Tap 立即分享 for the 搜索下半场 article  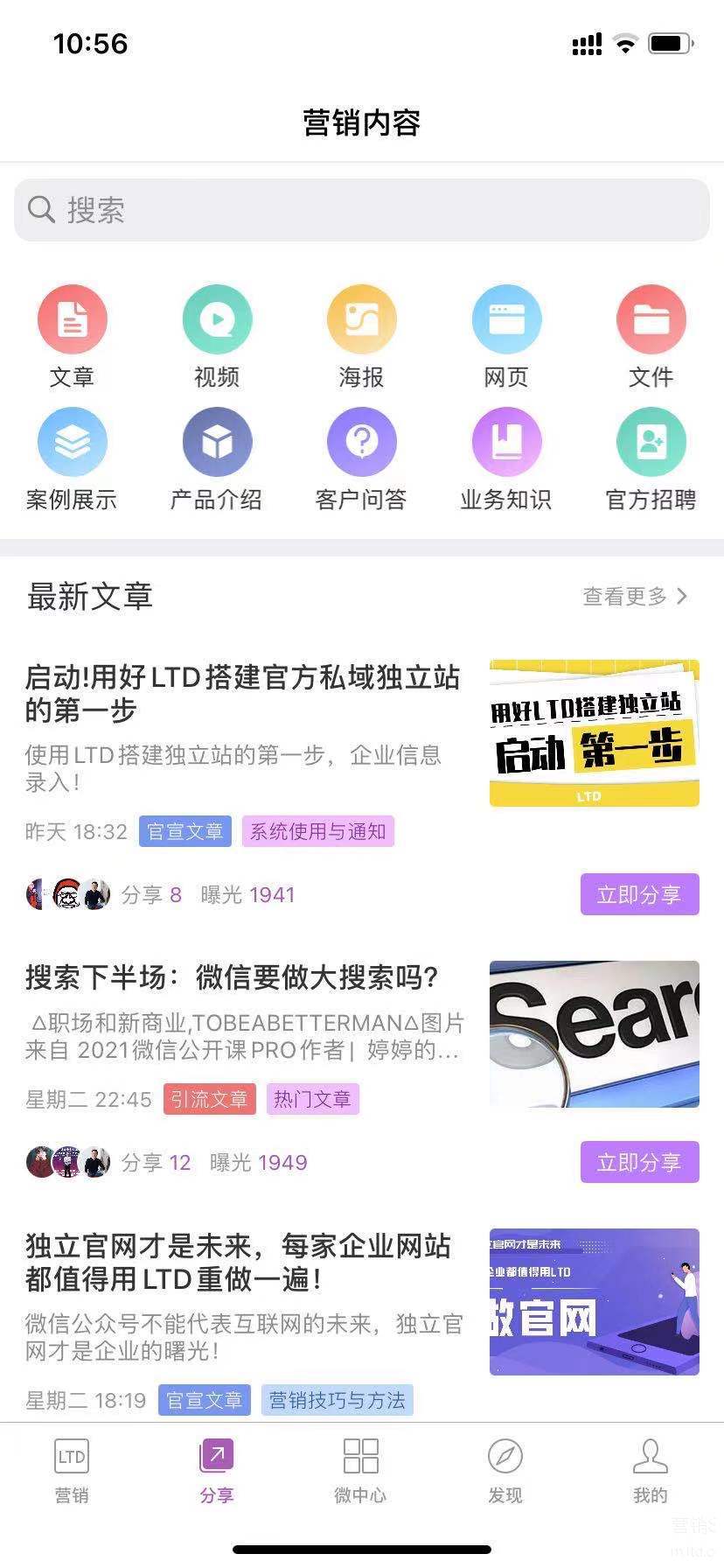coord(639,1162)
